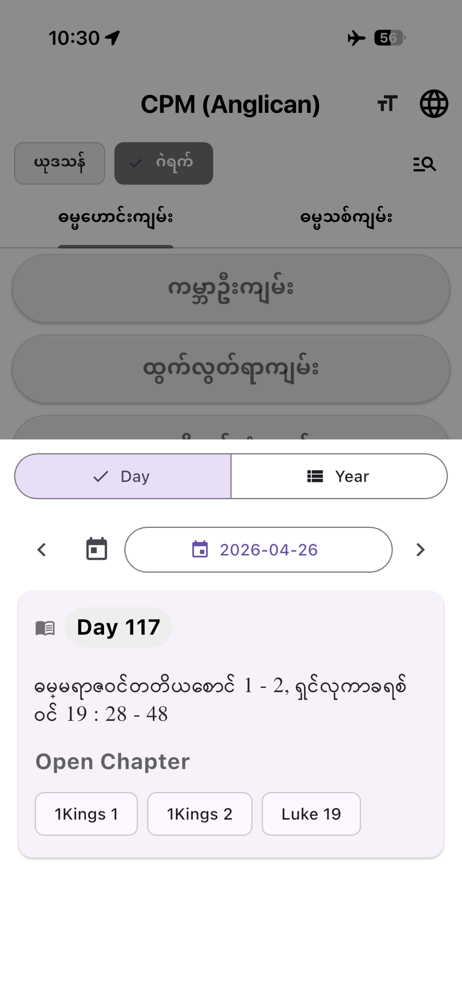Go to the next day arrow
Image resolution: width=462 pixels, height=1000 pixels.
click(x=420, y=549)
